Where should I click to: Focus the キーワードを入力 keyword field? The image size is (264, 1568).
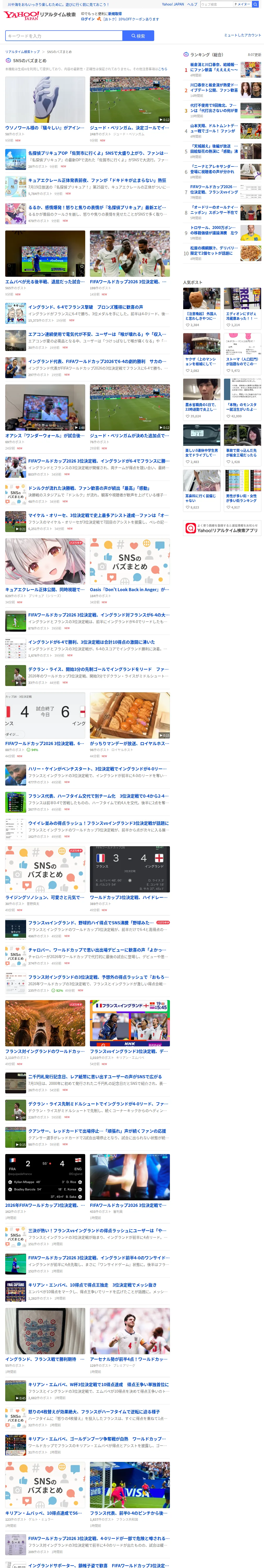(64, 36)
